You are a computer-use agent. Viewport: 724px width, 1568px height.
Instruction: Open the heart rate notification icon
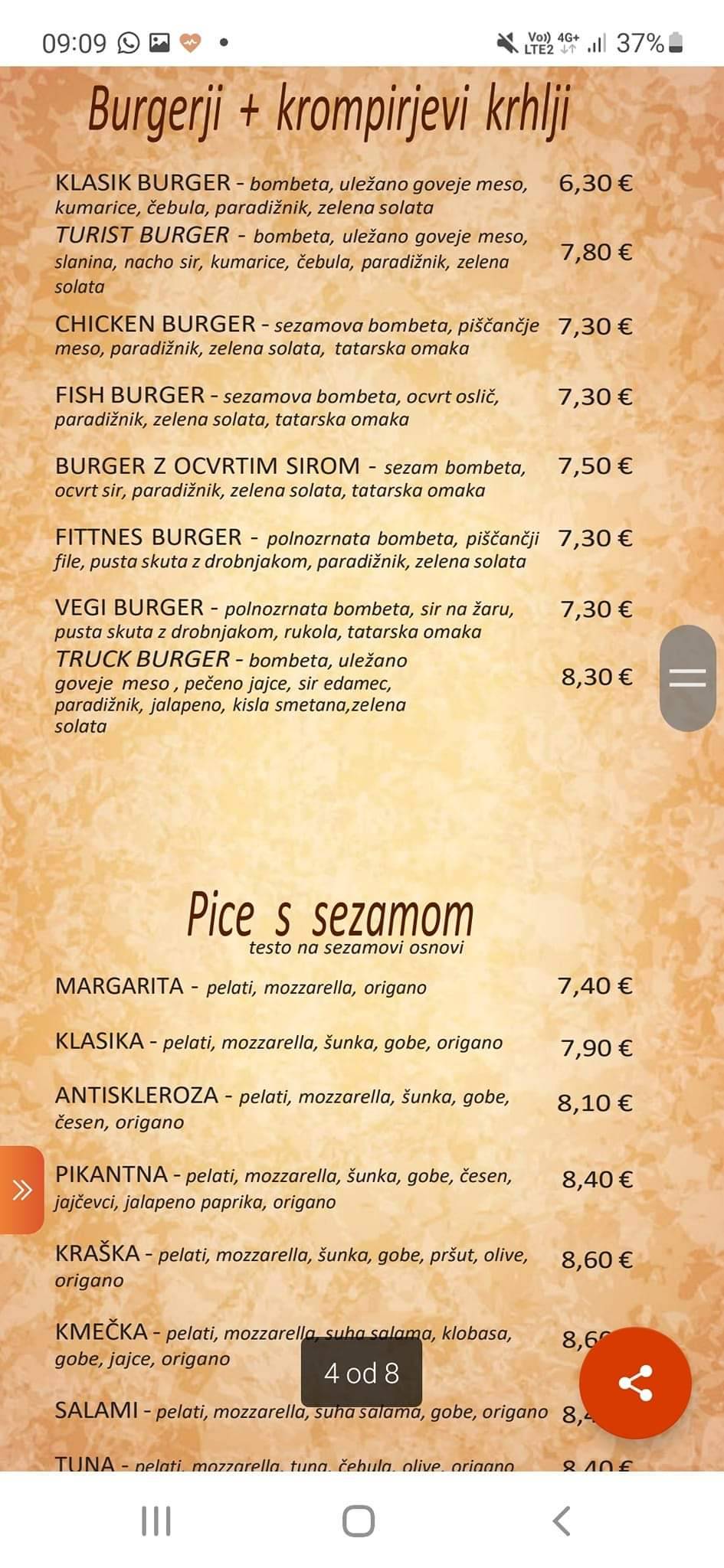(x=191, y=44)
